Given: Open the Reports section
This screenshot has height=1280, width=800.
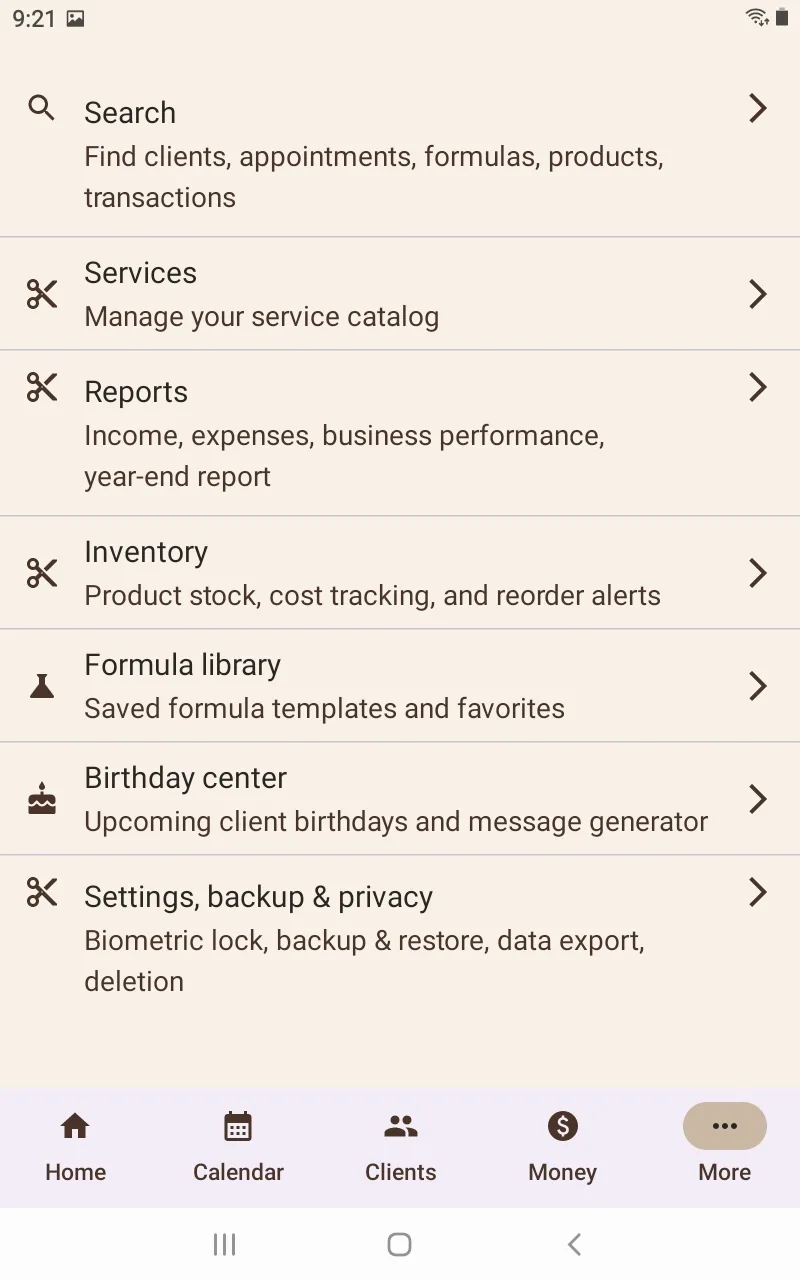Looking at the screenshot, I should tap(400, 433).
